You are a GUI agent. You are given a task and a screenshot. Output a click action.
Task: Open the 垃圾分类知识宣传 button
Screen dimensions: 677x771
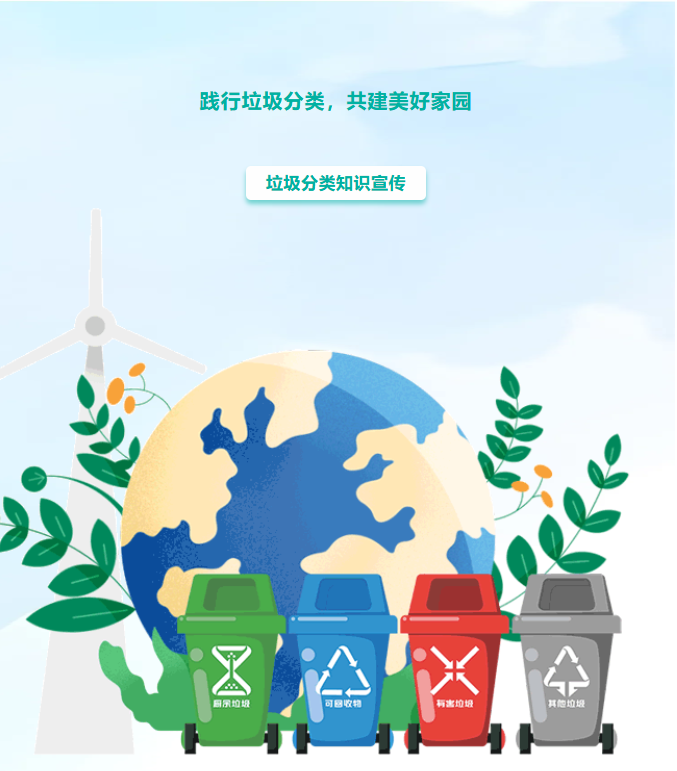335,183
